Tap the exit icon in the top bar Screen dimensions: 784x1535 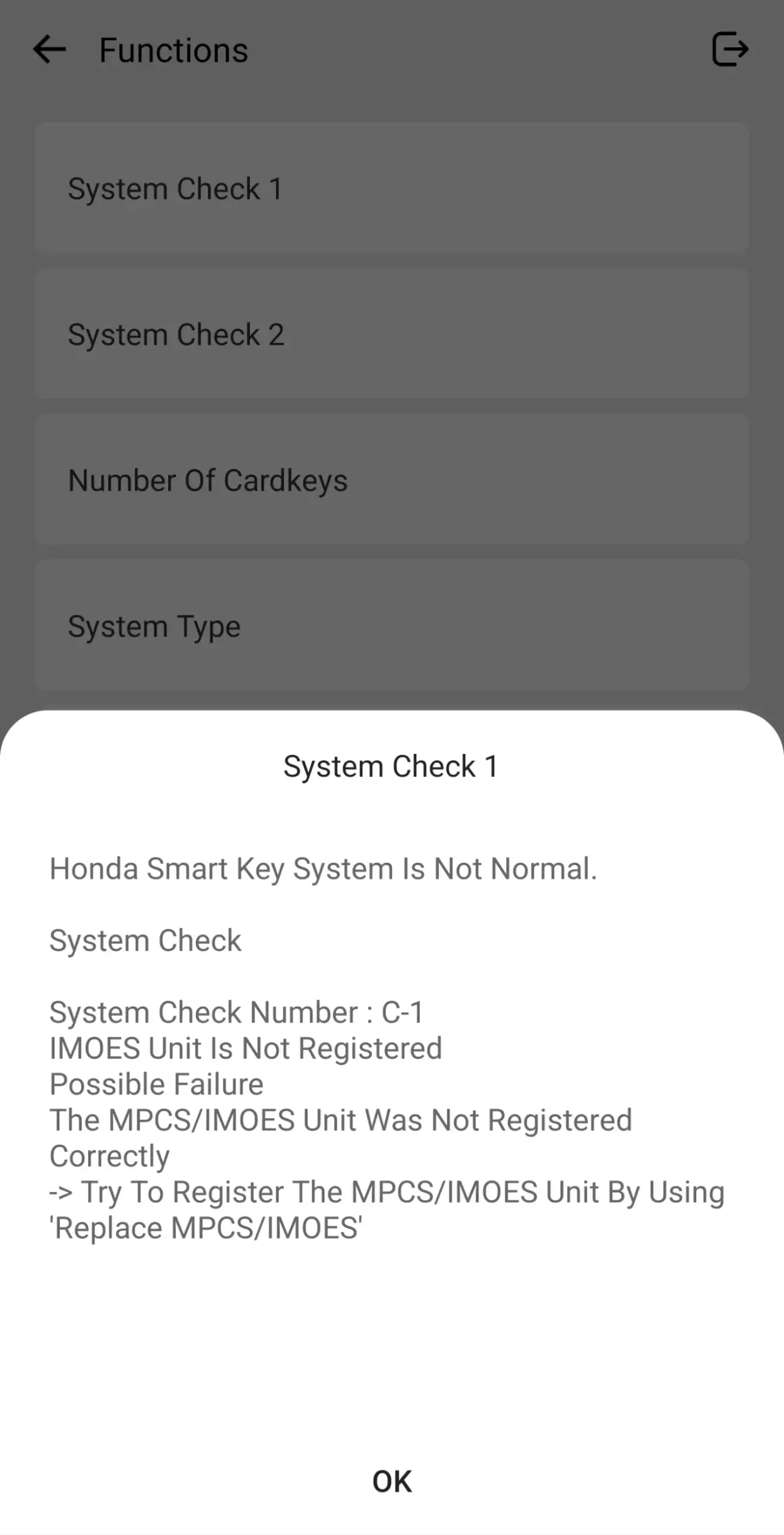tap(730, 50)
